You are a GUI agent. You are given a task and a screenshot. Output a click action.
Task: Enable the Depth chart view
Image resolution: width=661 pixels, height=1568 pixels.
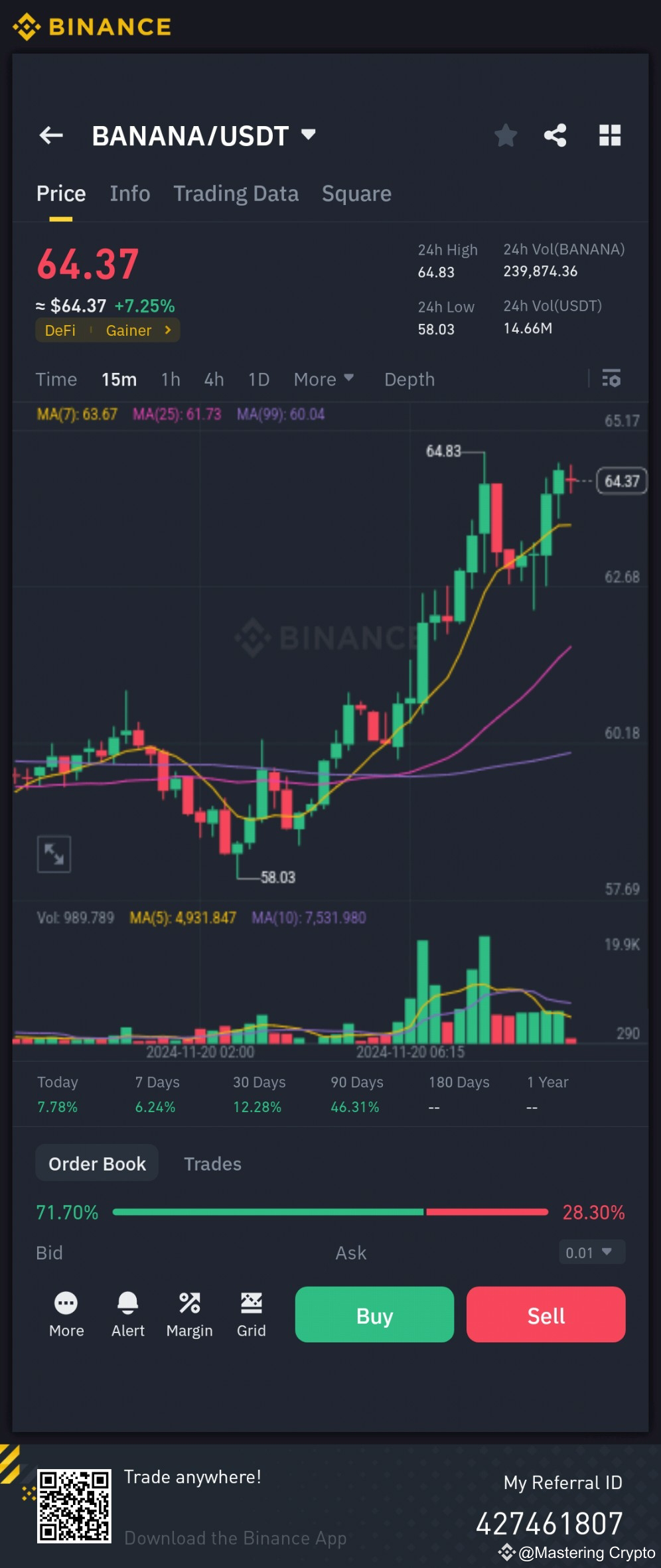pyautogui.click(x=409, y=379)
